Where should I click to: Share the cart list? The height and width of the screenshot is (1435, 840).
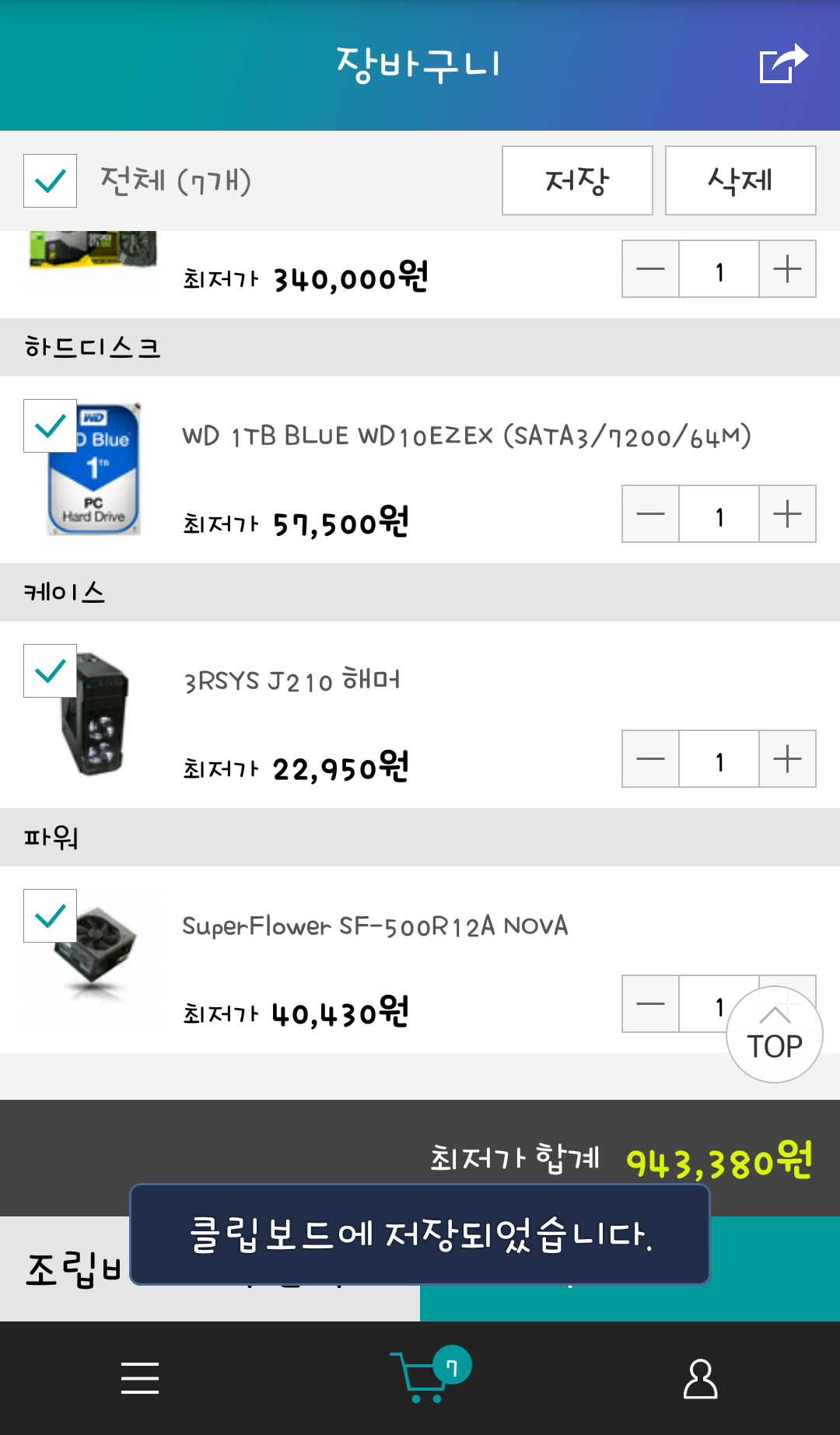click(x=782, y=64)
